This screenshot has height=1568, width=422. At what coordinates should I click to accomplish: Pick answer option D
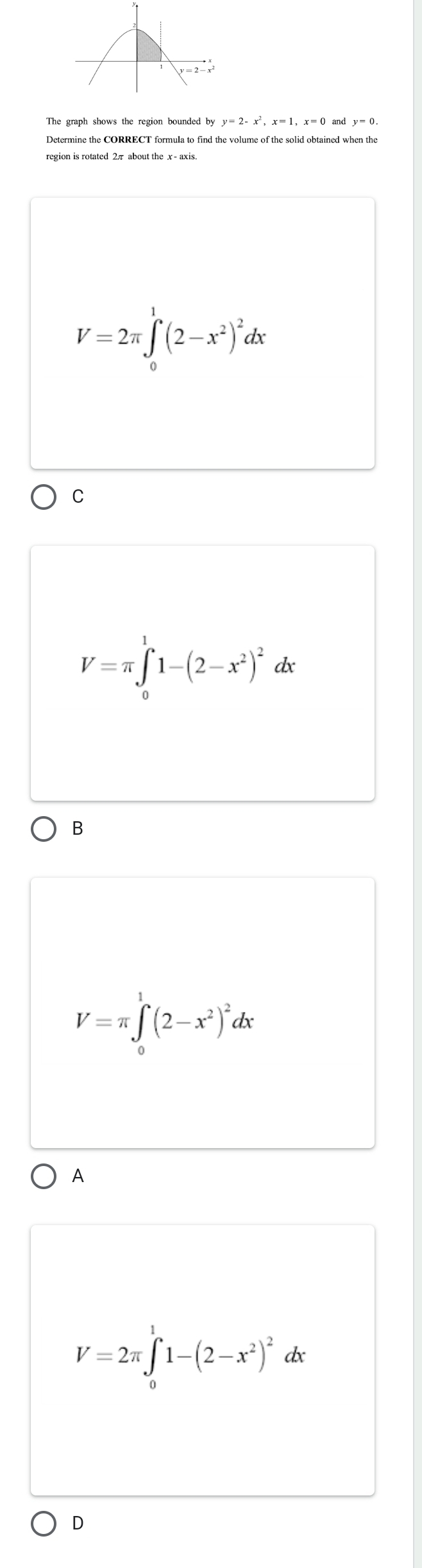[44, 1522]
